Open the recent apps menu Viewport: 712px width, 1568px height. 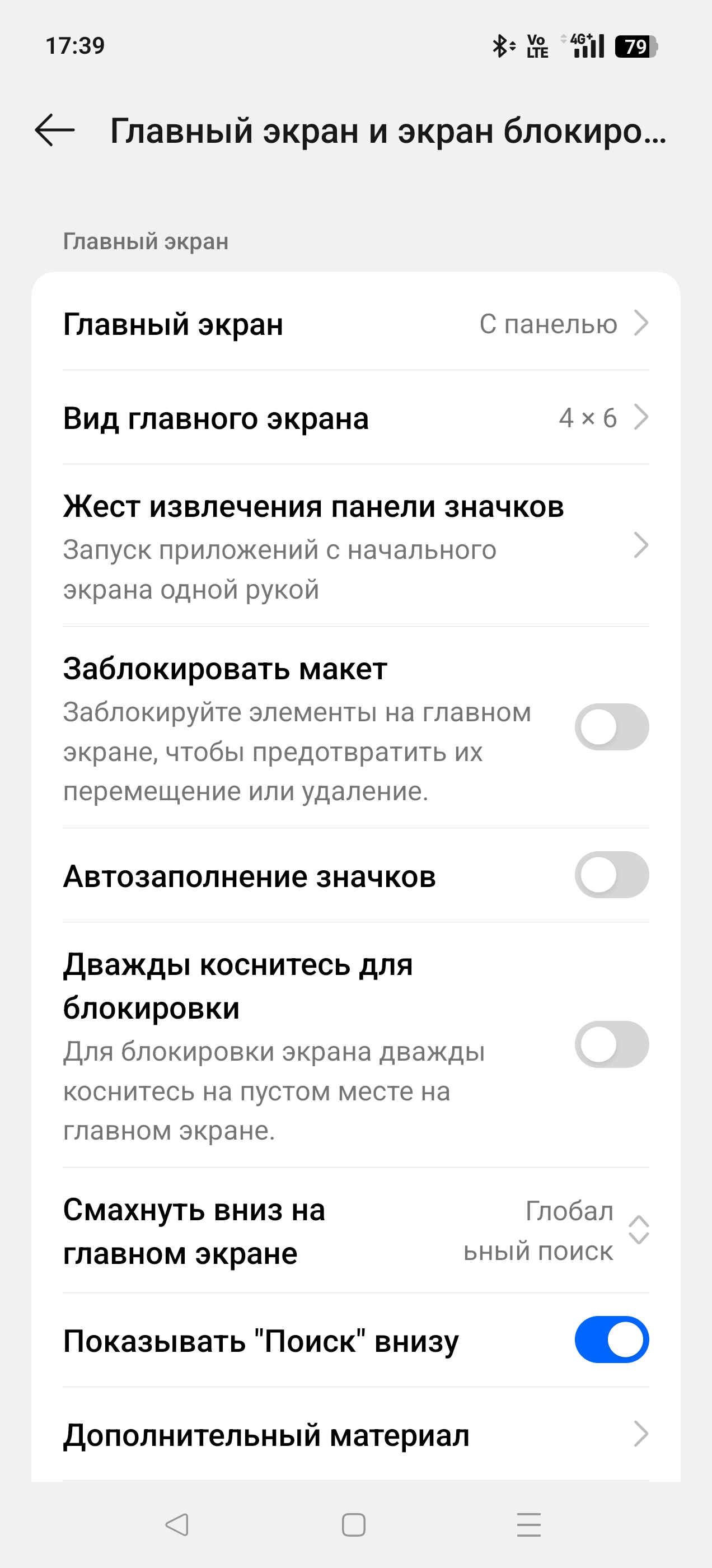click(529, 1525)
